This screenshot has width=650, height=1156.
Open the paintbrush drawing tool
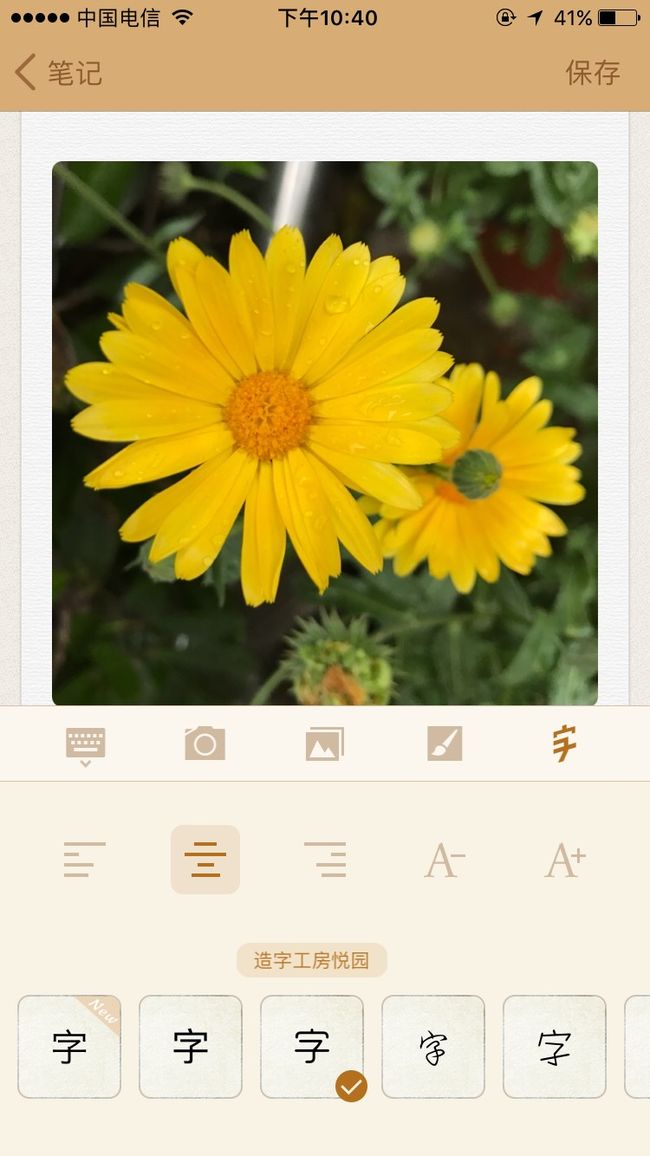click(445, 743)
